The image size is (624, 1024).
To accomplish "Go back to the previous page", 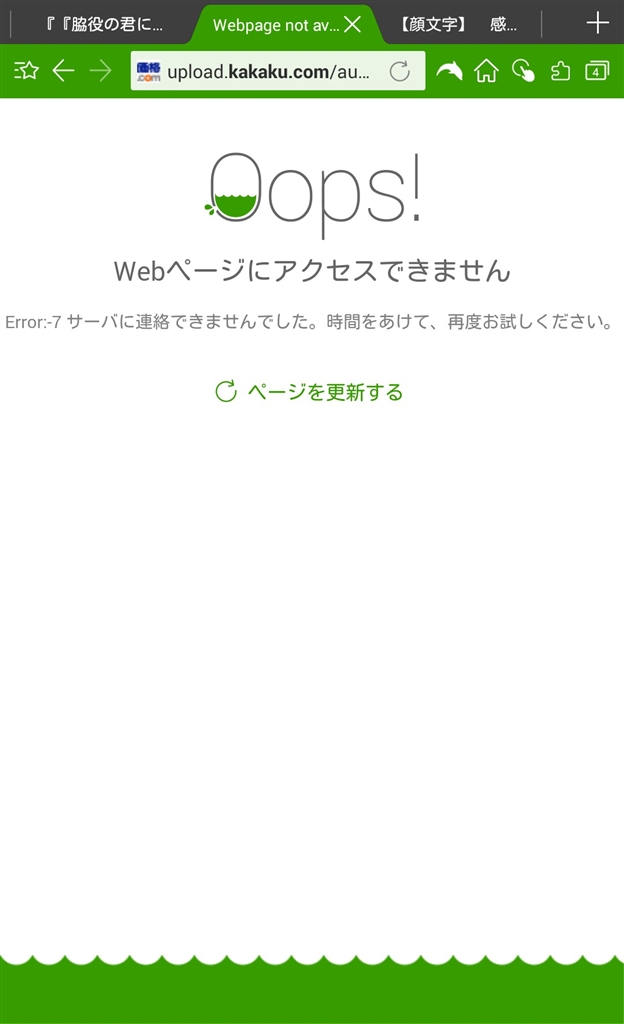I will pos(63,71).
